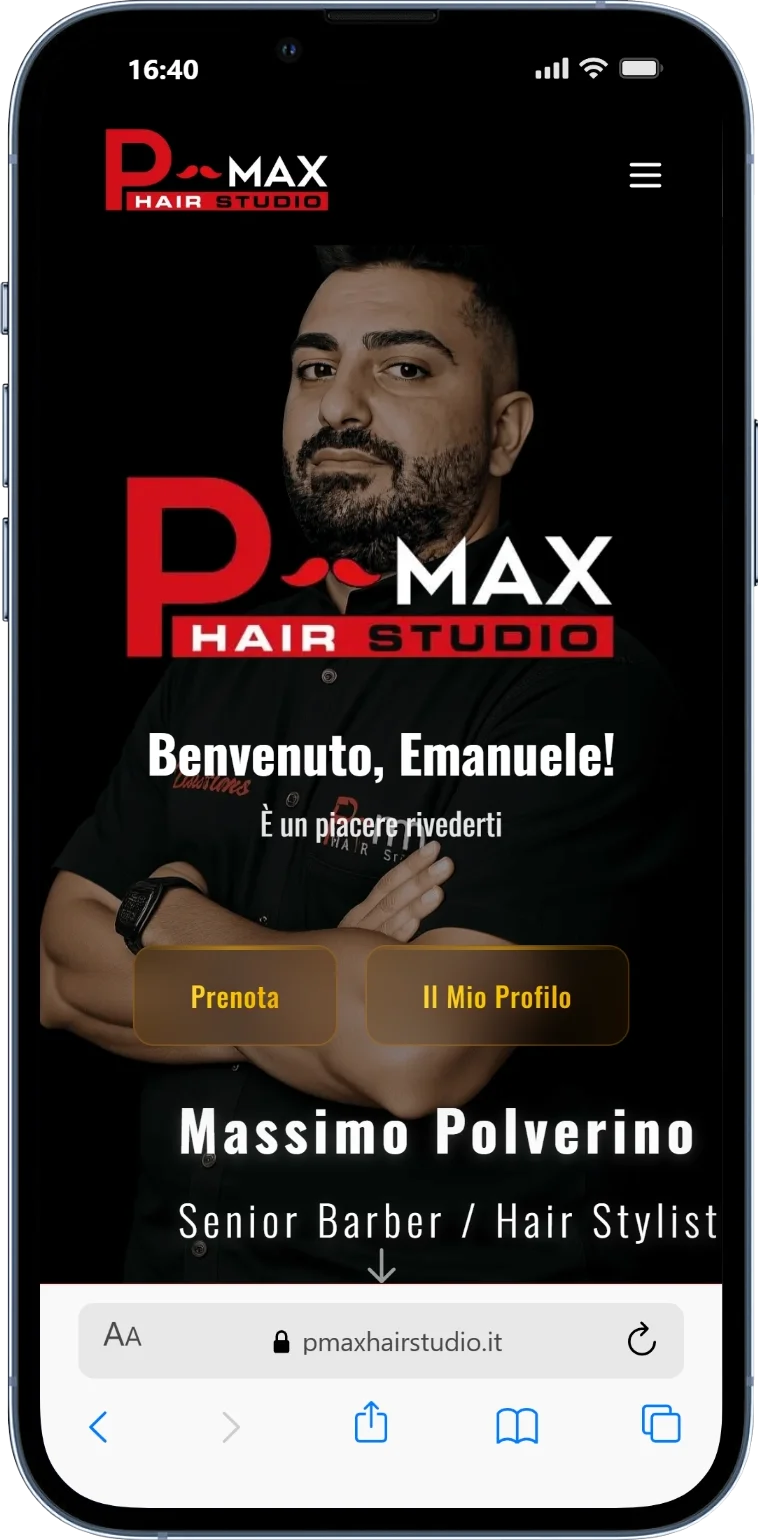Tap the Prenota button
This screenshot has height=1540, width=758.
[235, 996]
